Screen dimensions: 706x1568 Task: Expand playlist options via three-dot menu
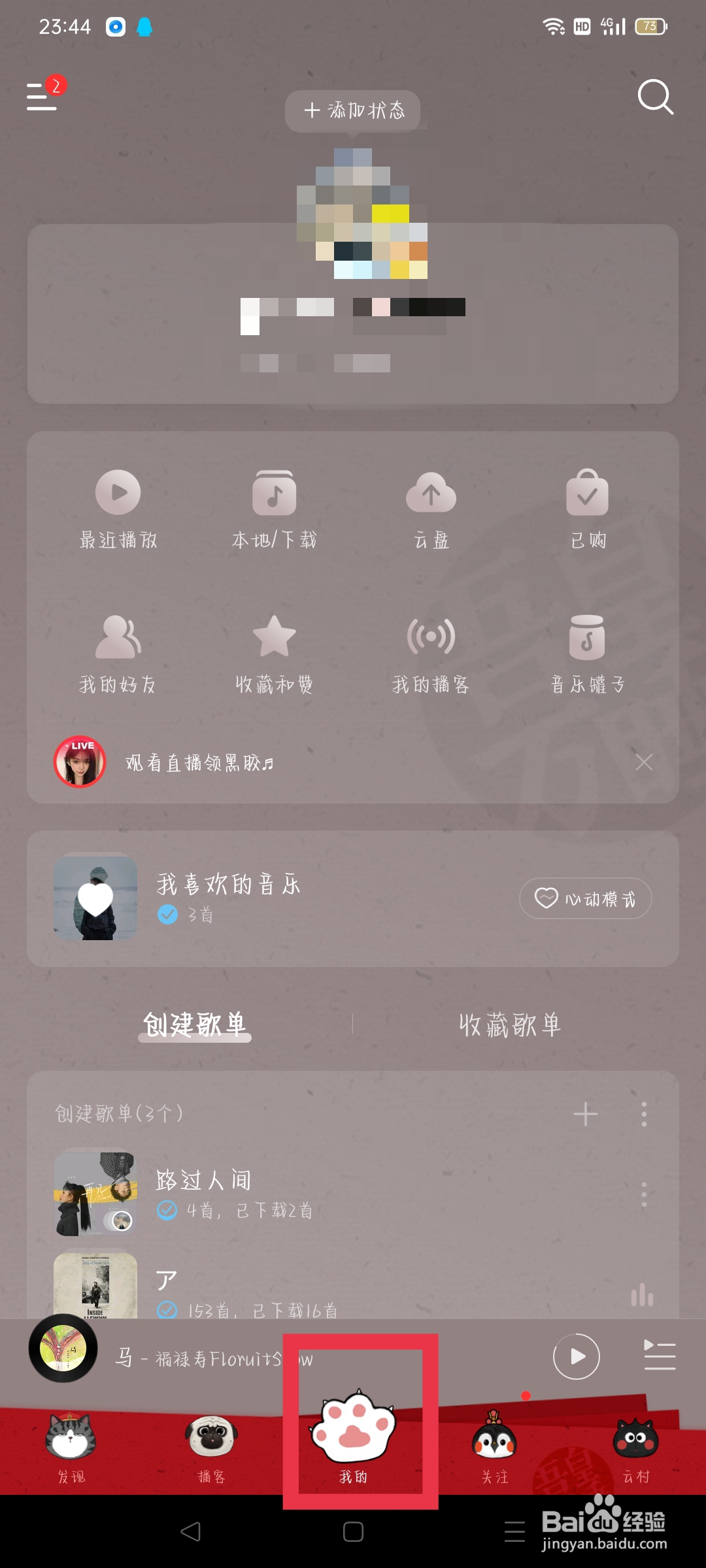[643, 1115]
